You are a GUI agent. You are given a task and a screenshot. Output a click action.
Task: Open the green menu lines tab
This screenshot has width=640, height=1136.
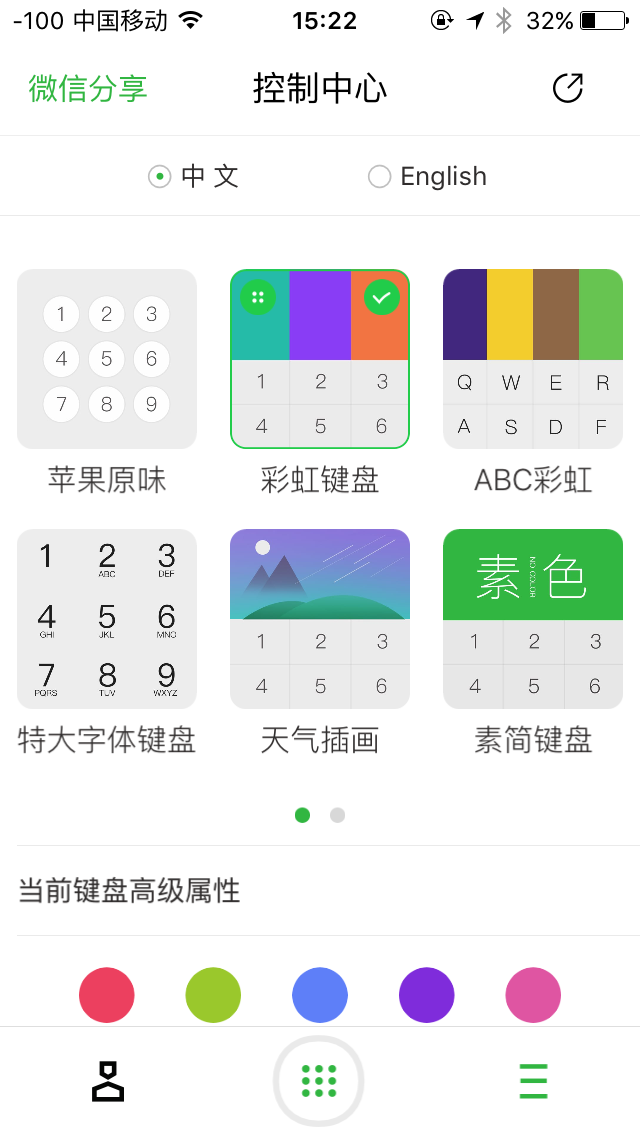(533, 1081)
